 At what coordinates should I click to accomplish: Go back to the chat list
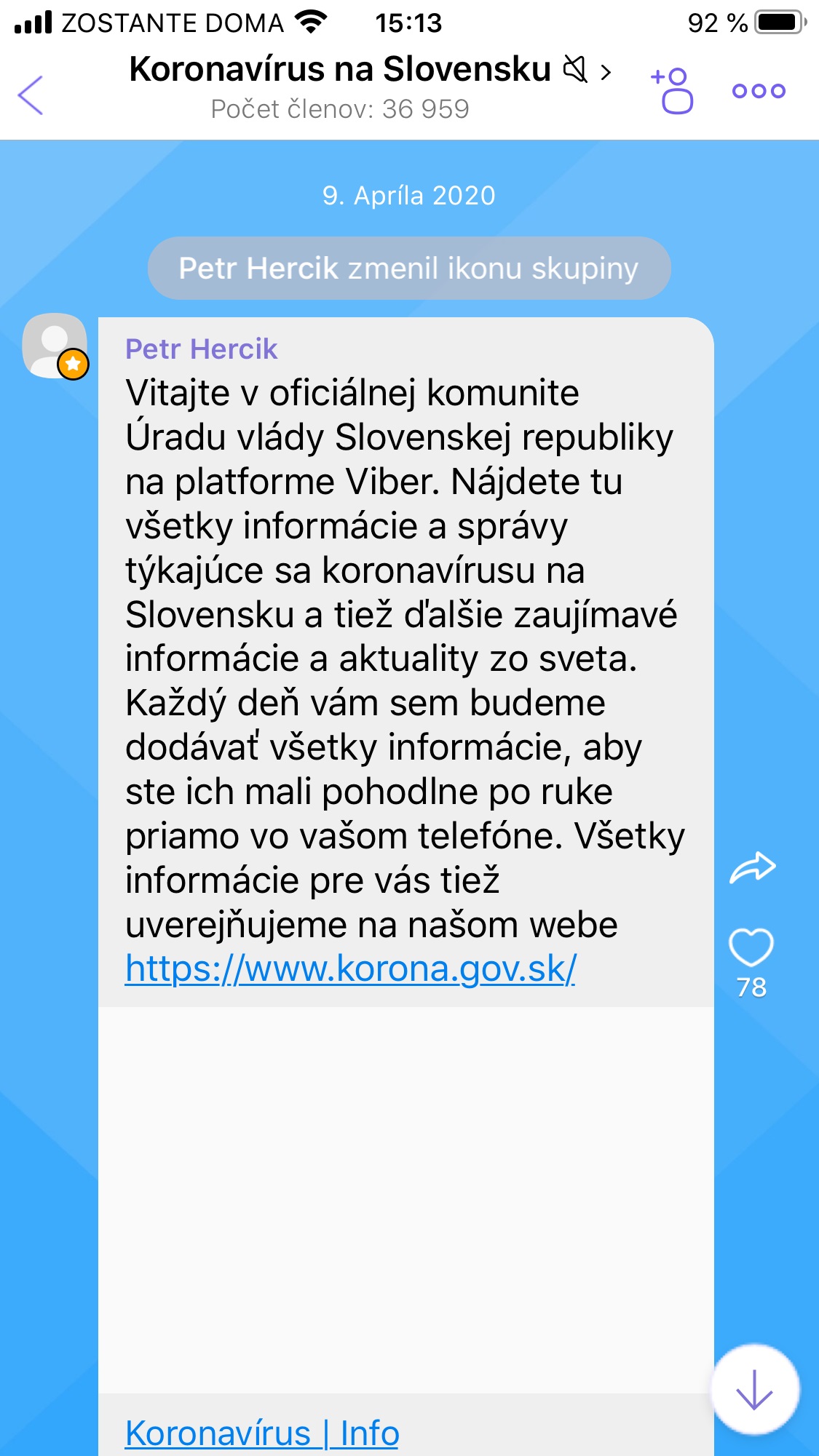pos(31,95)
